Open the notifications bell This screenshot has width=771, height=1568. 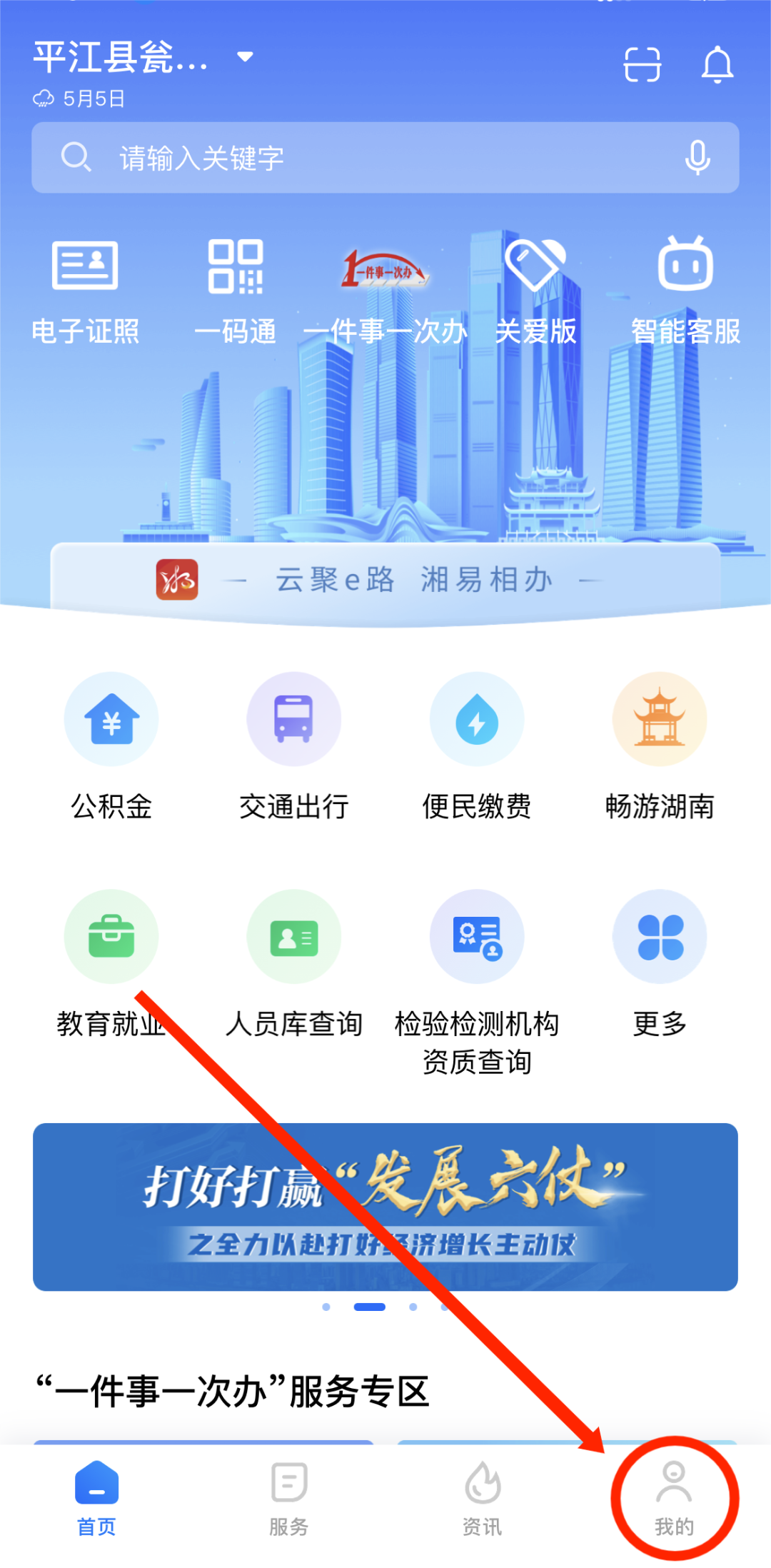point(717,65)
